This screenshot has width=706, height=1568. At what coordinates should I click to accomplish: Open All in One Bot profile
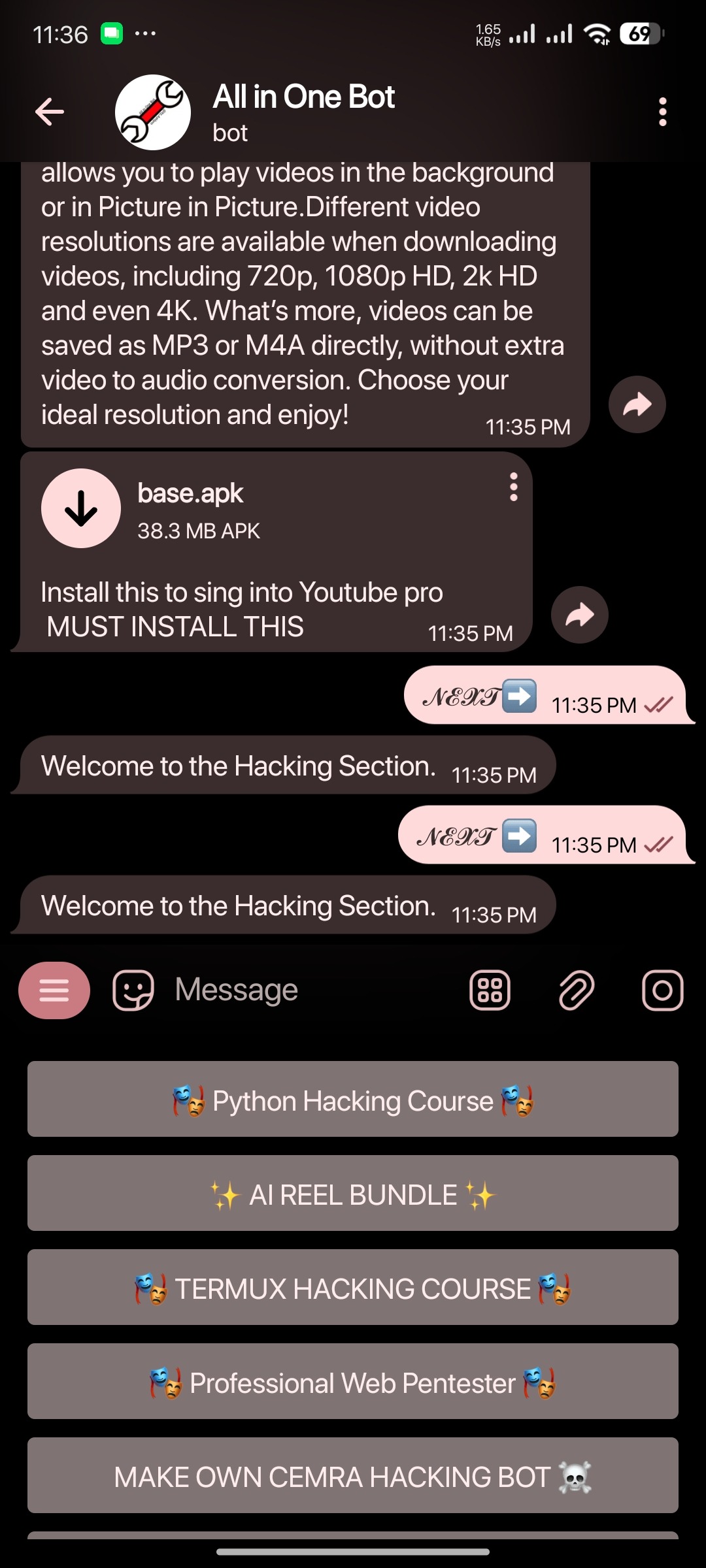click(x=304, y=112)
